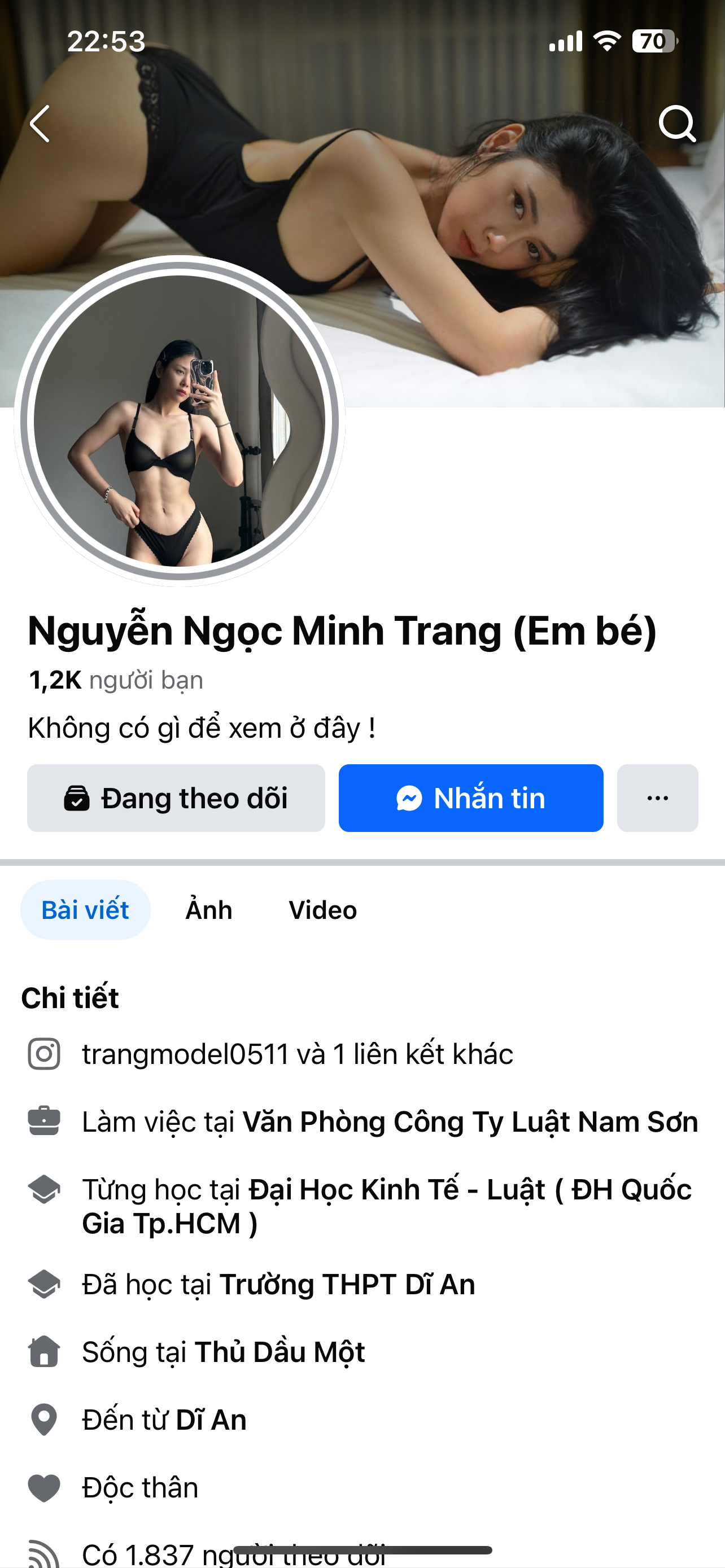Switch to the Ảnh tab
725x1568 pixels.
[209, 910]
